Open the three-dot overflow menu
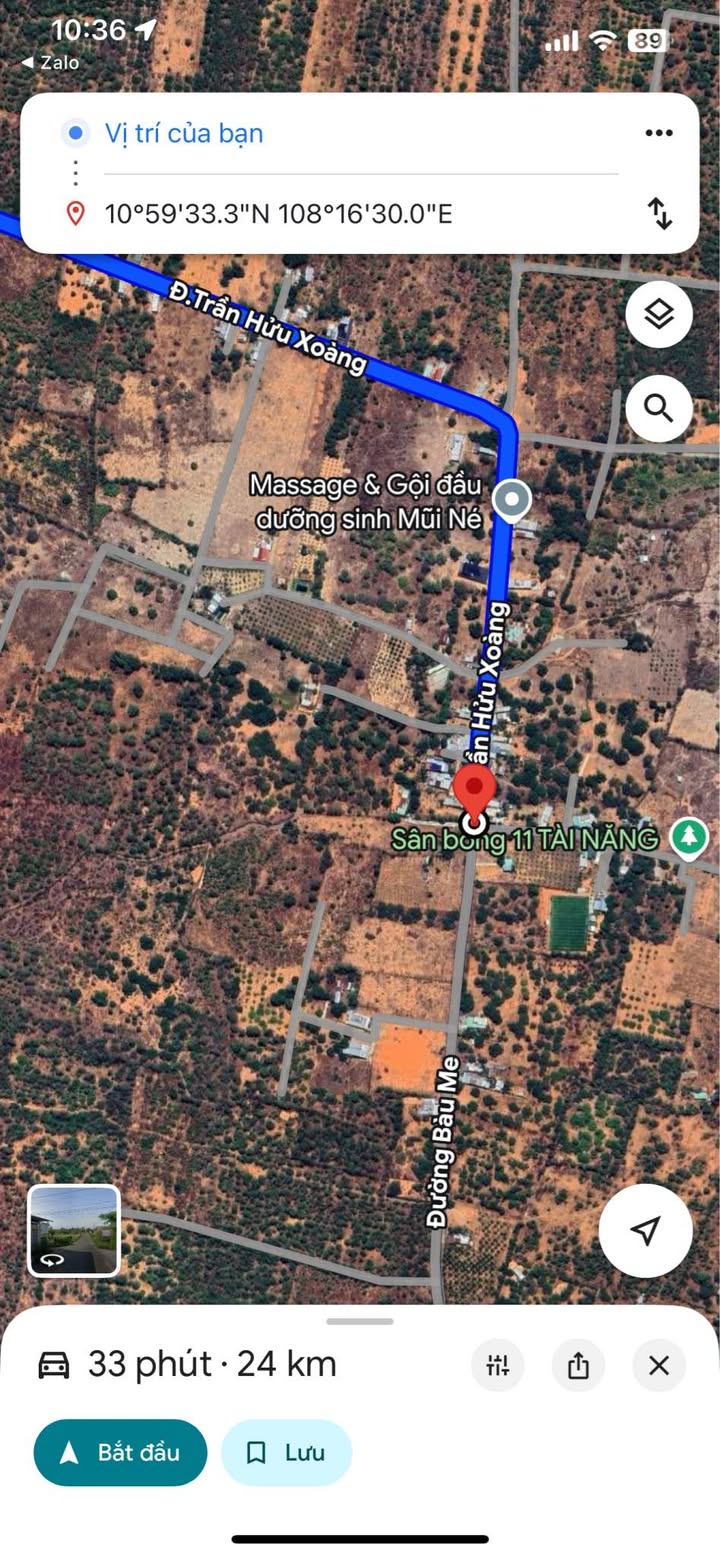The width and height of the screenshot is (720, 1557). pyautogui.click(x=658, y=133)
